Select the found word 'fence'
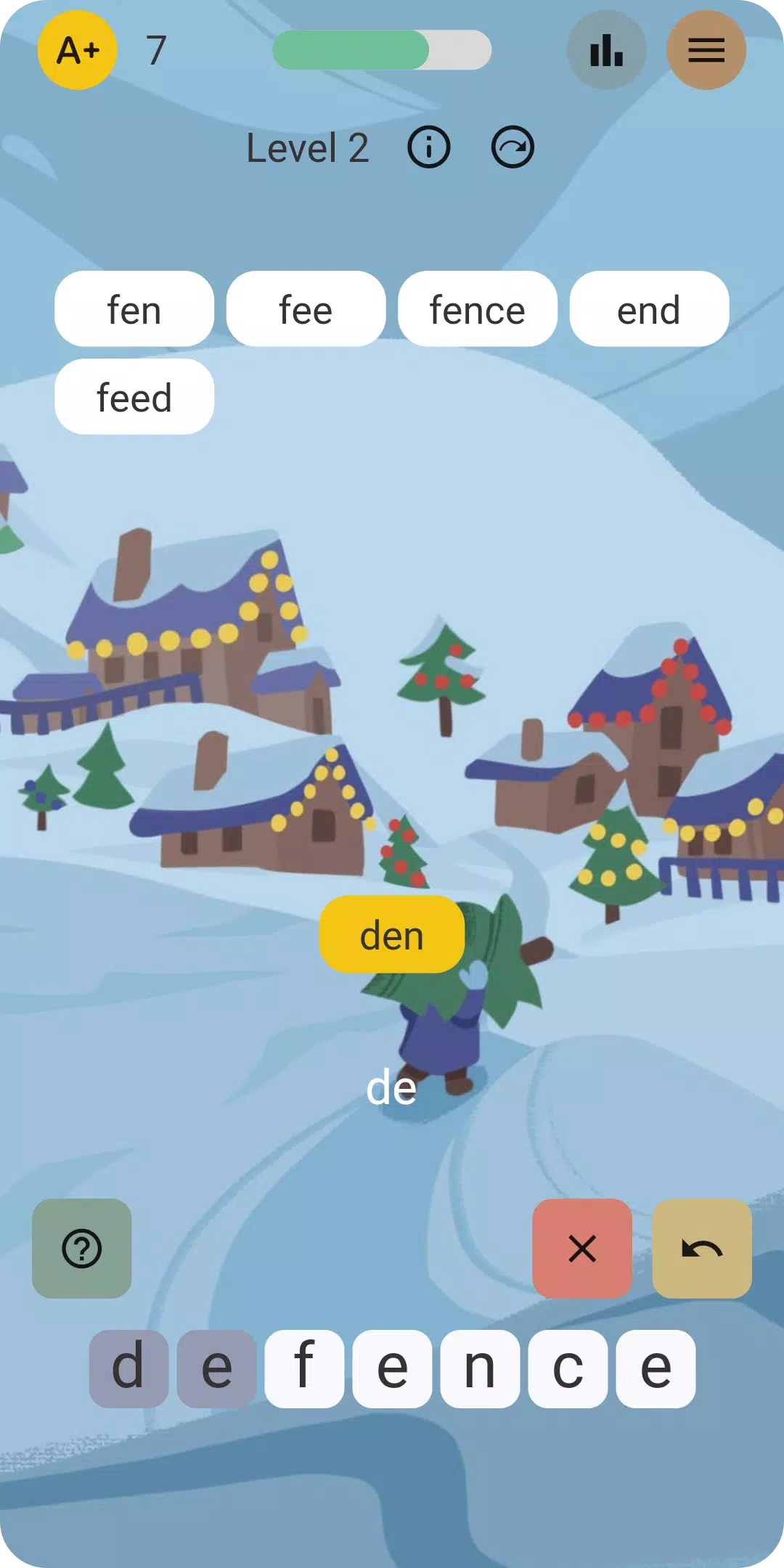784x1568 pixels. [x=477, y=309]
